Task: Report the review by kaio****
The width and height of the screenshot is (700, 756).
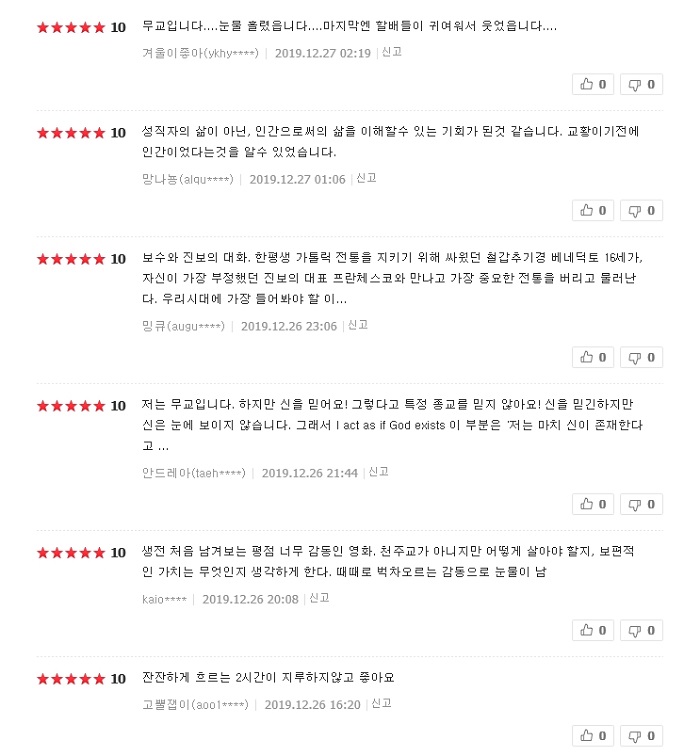Action: 319,598
